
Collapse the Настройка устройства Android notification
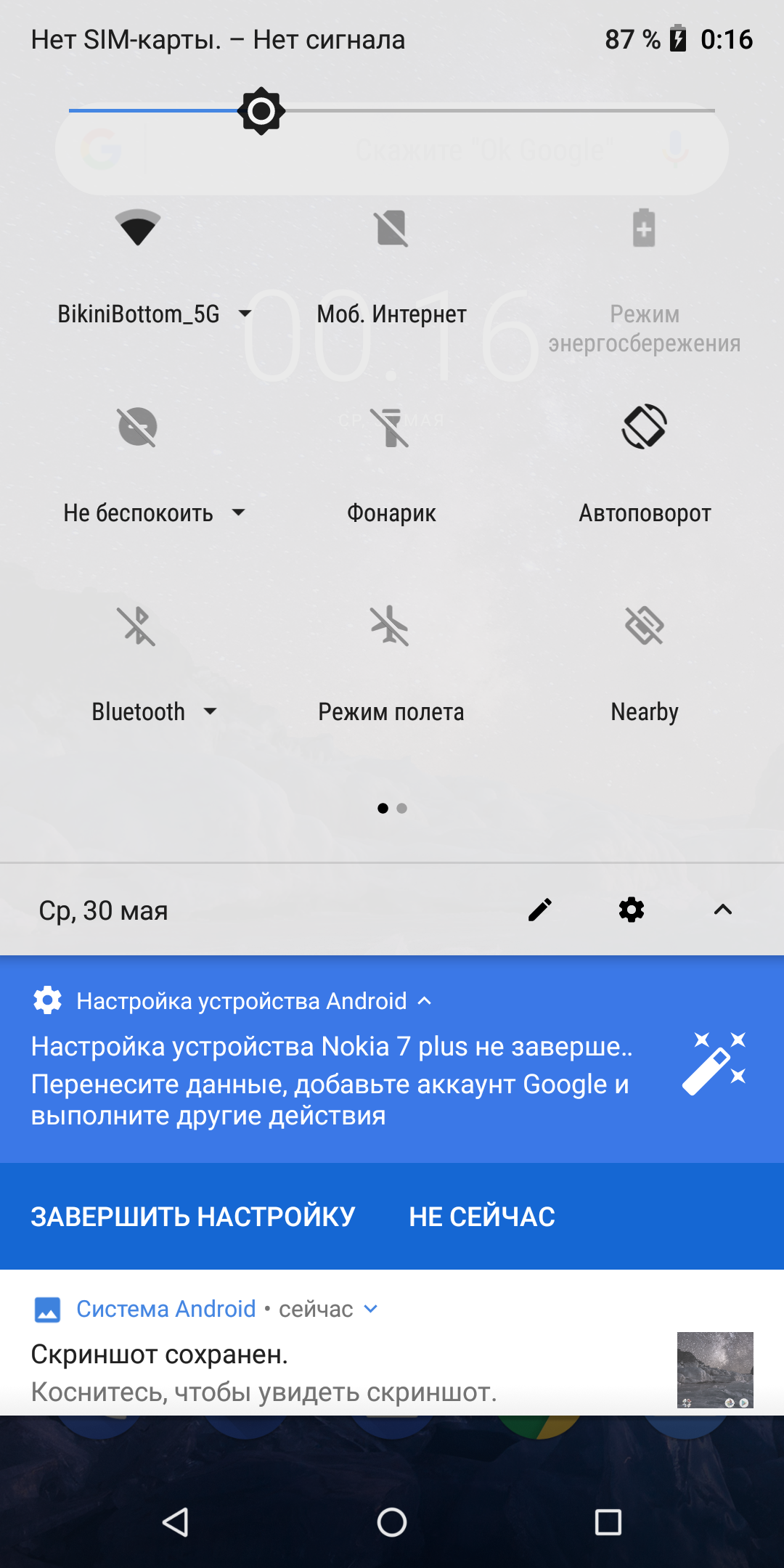(425, 1001)
